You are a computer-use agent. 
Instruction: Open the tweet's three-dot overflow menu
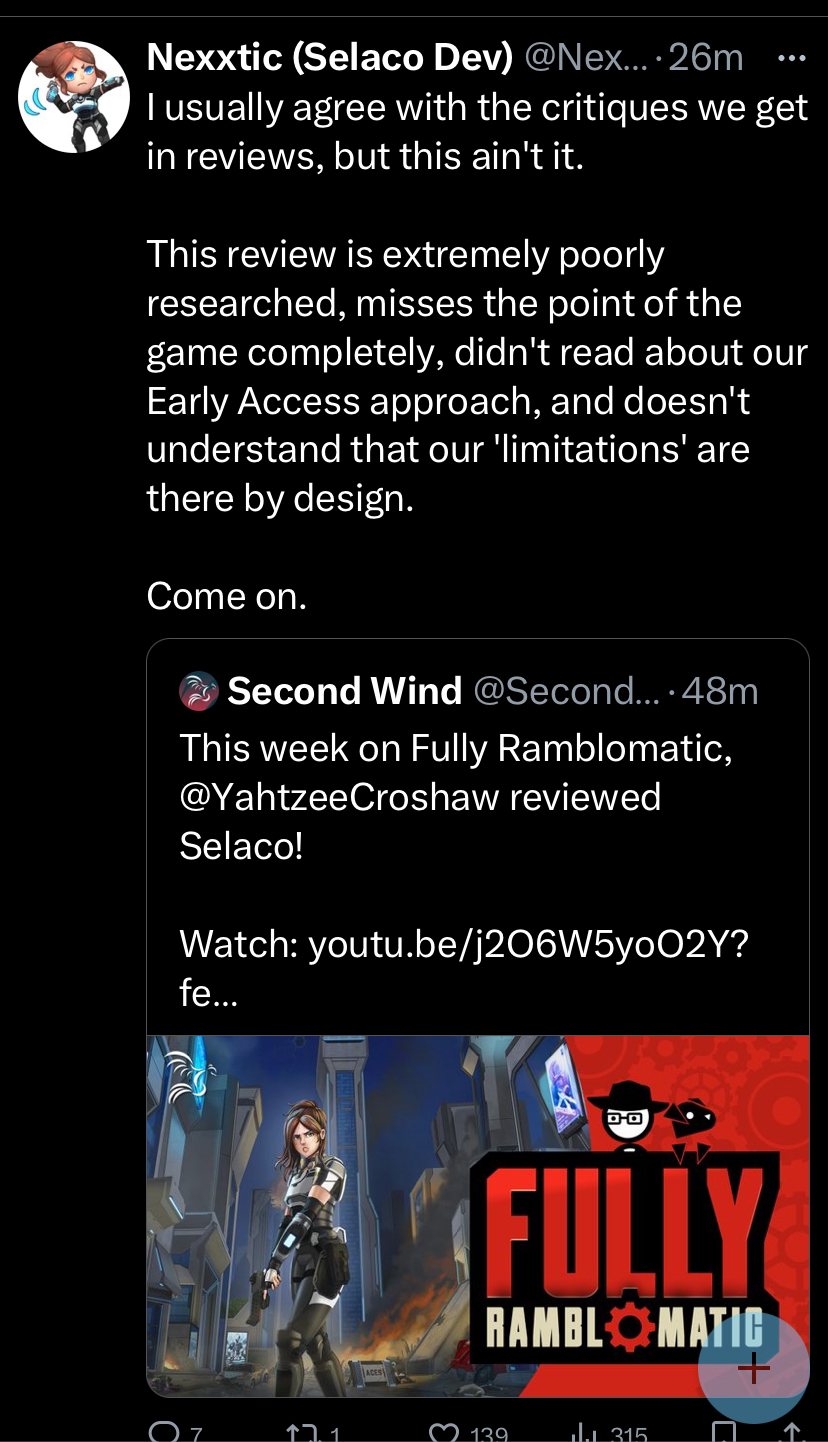[x=791, y=59]
